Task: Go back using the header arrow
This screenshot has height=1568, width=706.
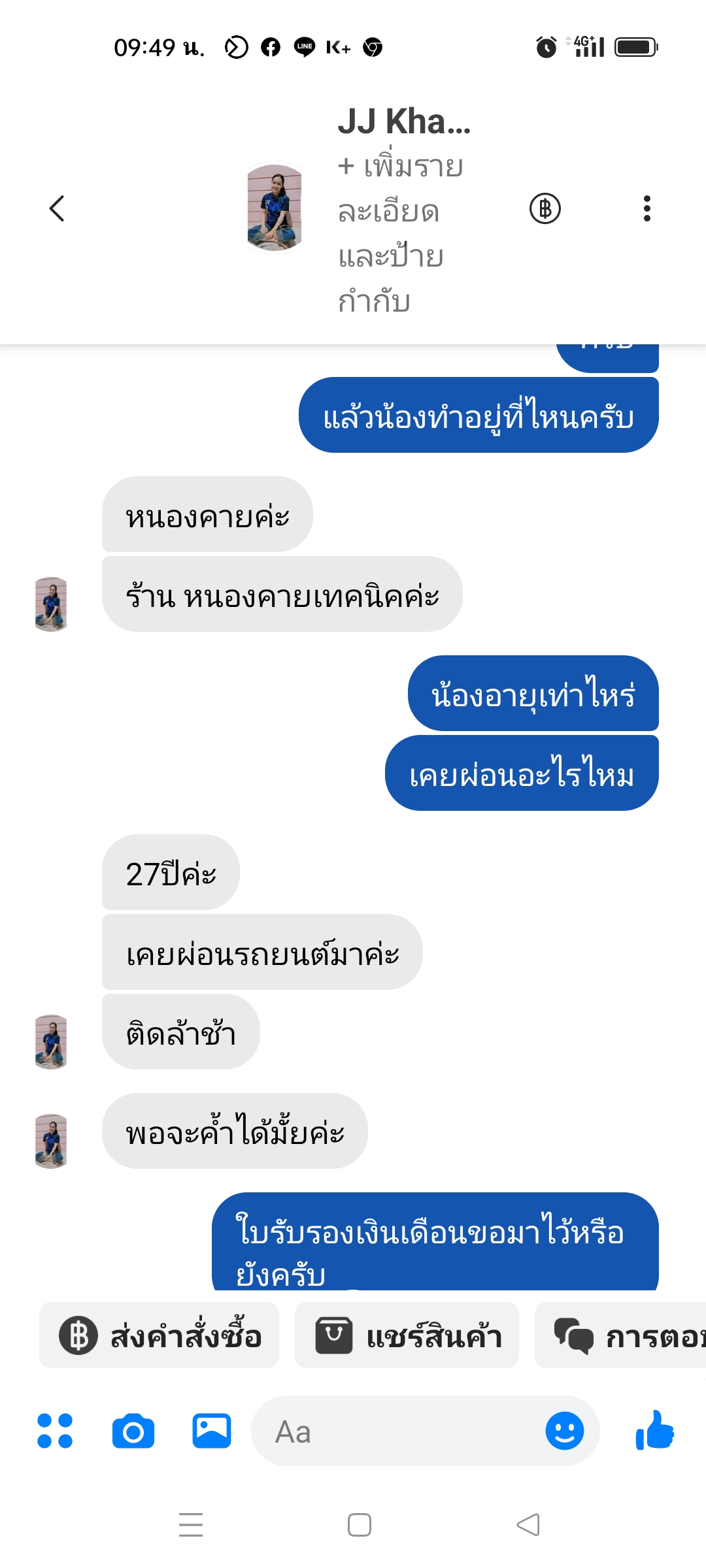Action: (x=57, y=208)
